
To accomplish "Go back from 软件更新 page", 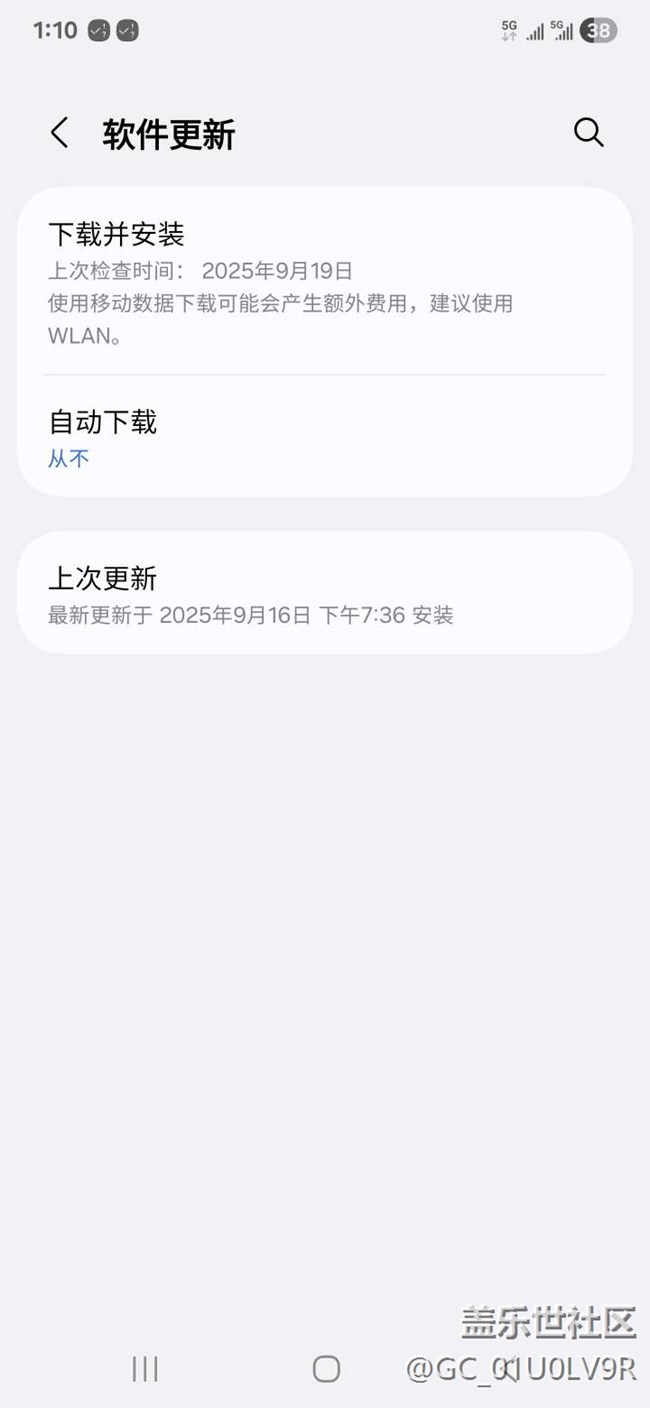I will point(59,133).
